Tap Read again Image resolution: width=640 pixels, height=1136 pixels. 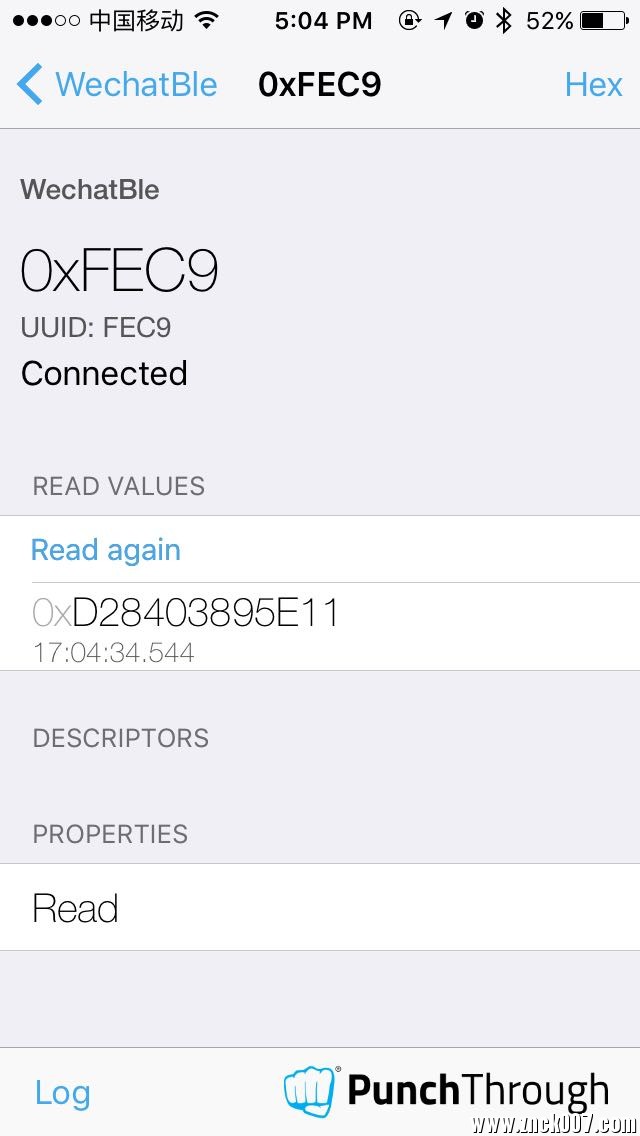106,550
